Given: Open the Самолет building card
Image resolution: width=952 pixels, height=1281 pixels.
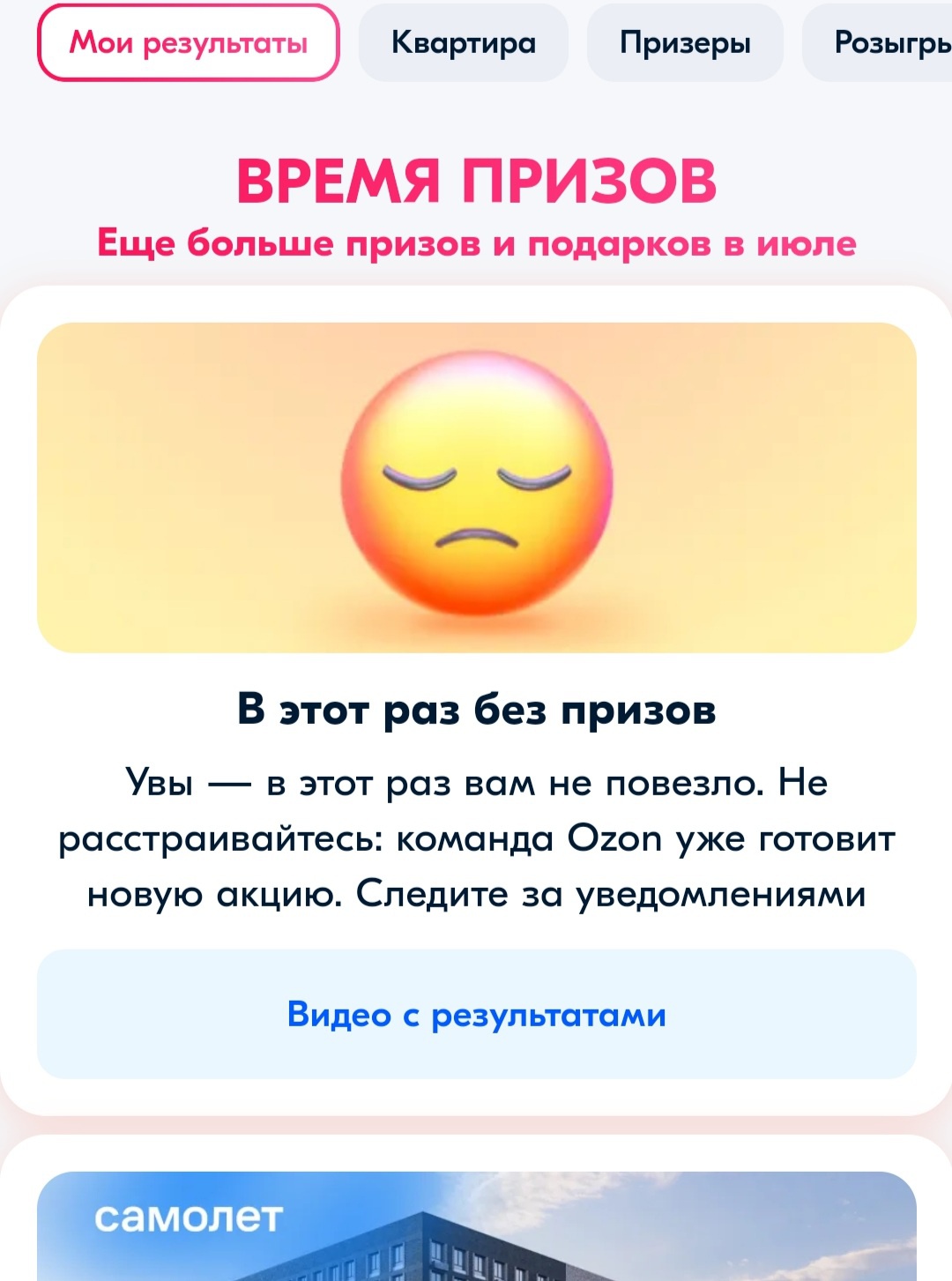Looking at the screenshot, I should (476, 1227).
